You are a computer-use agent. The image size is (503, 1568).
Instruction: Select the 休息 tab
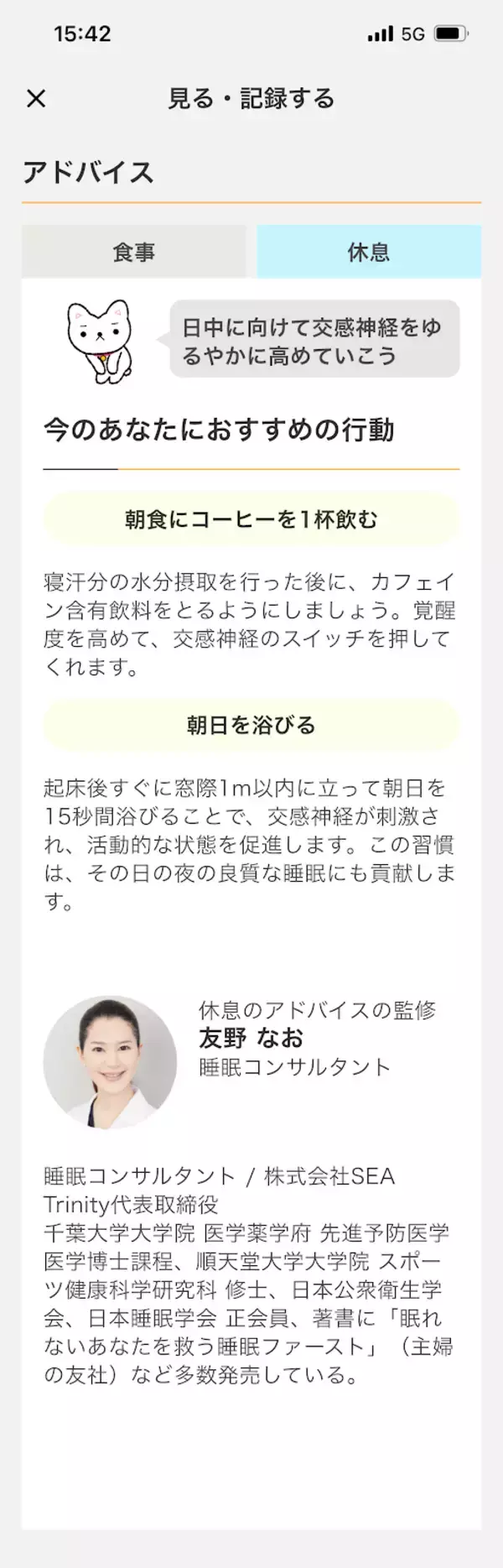(369, 252)
